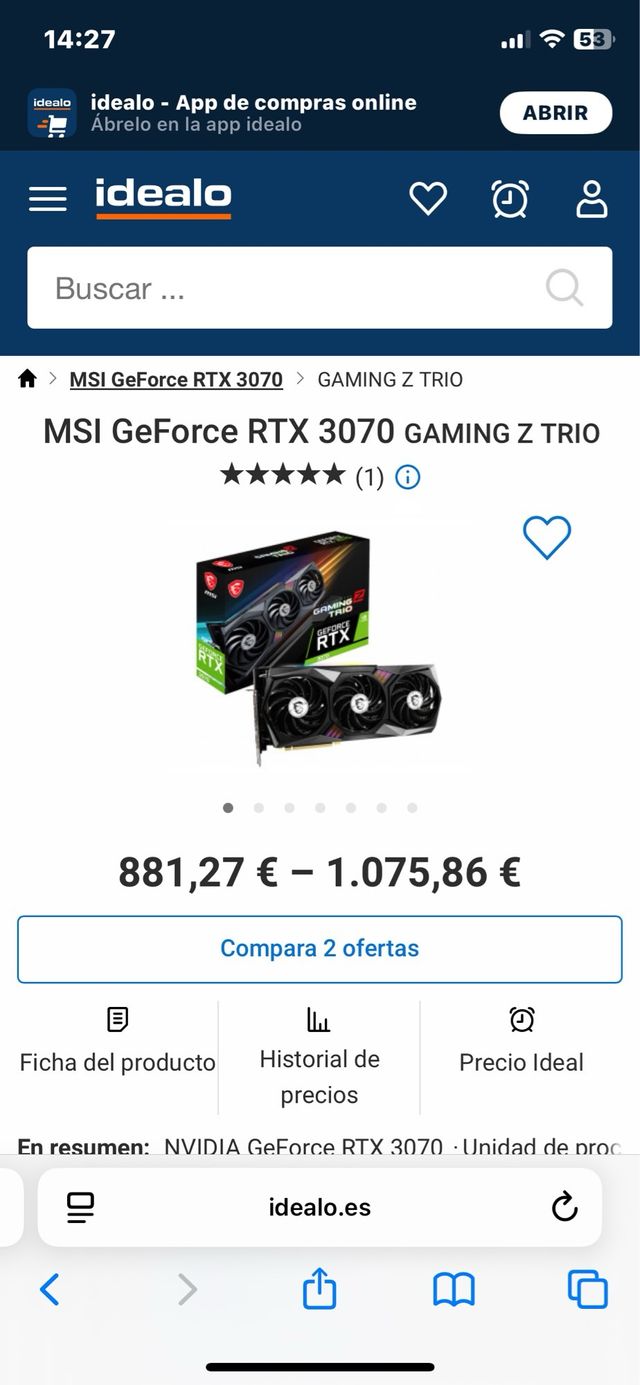640x1385 pixels.
Task: View Historial de precios
Action: tap(319, 1058)
